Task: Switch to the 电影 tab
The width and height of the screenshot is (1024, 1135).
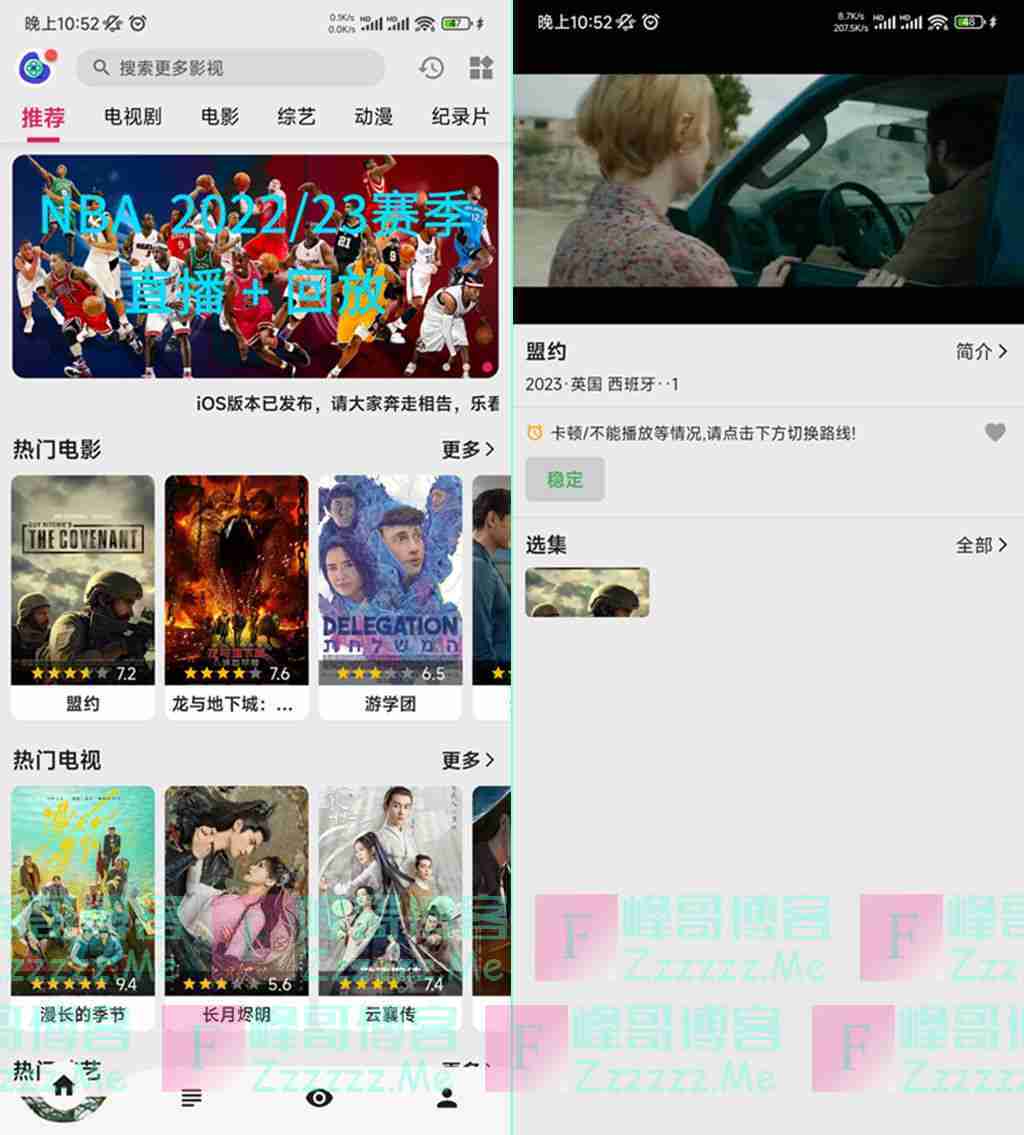Action: point(220,116)
